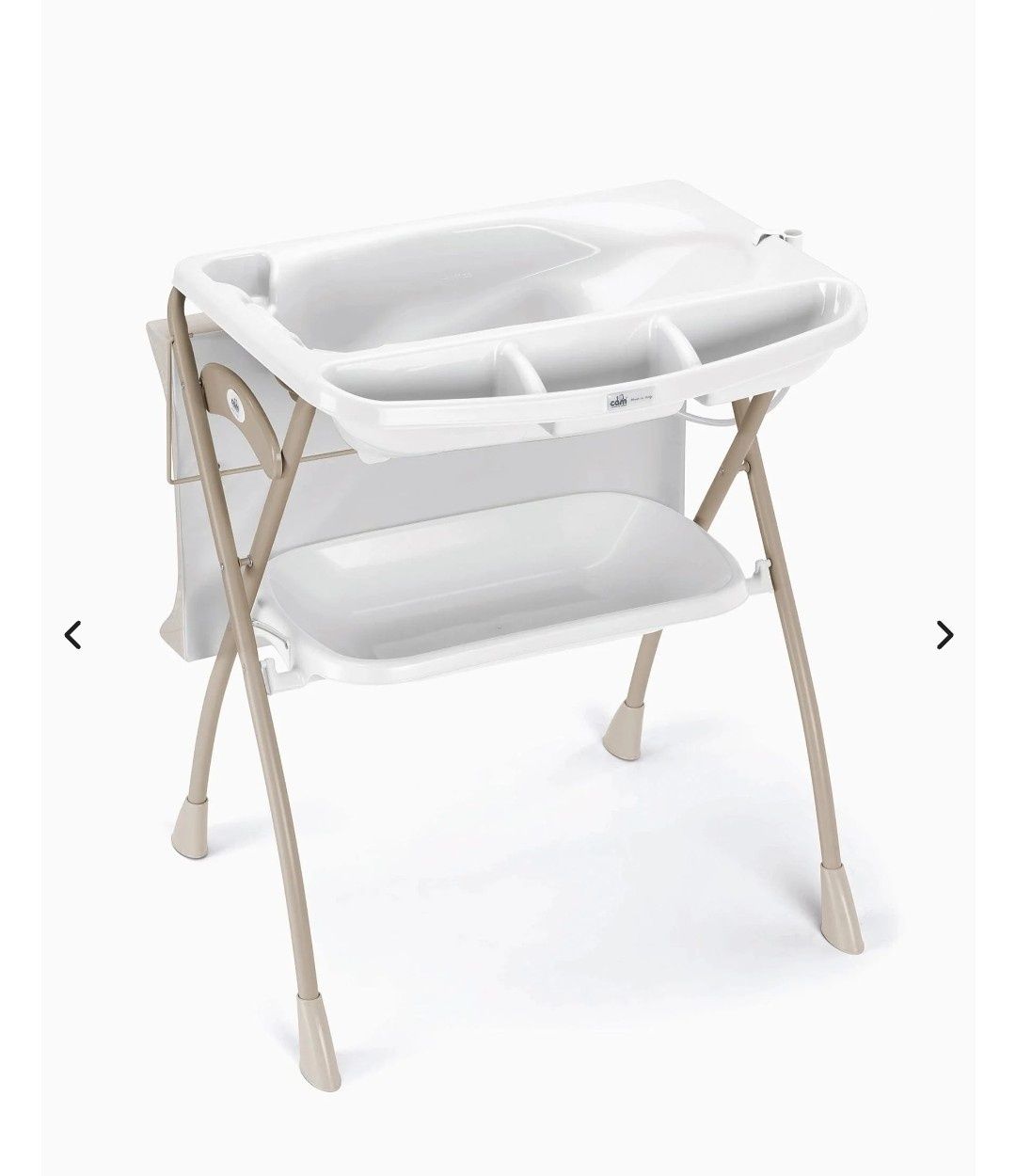Screen dimensions: 1016x1176
Task: Go to the previous product image
Action: pyautogui.click(x=72, y=635)
